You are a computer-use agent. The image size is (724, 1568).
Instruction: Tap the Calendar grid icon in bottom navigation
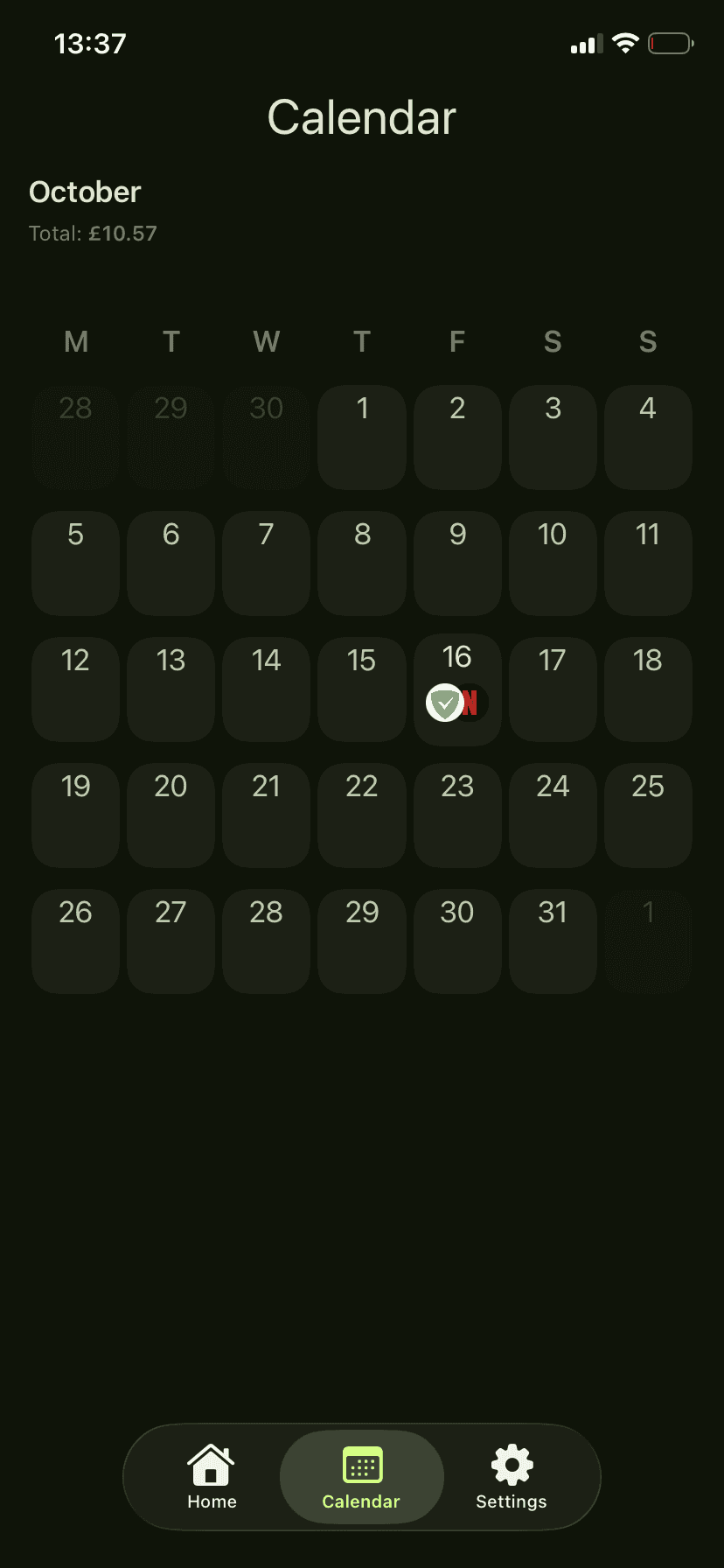(361, 1465)
